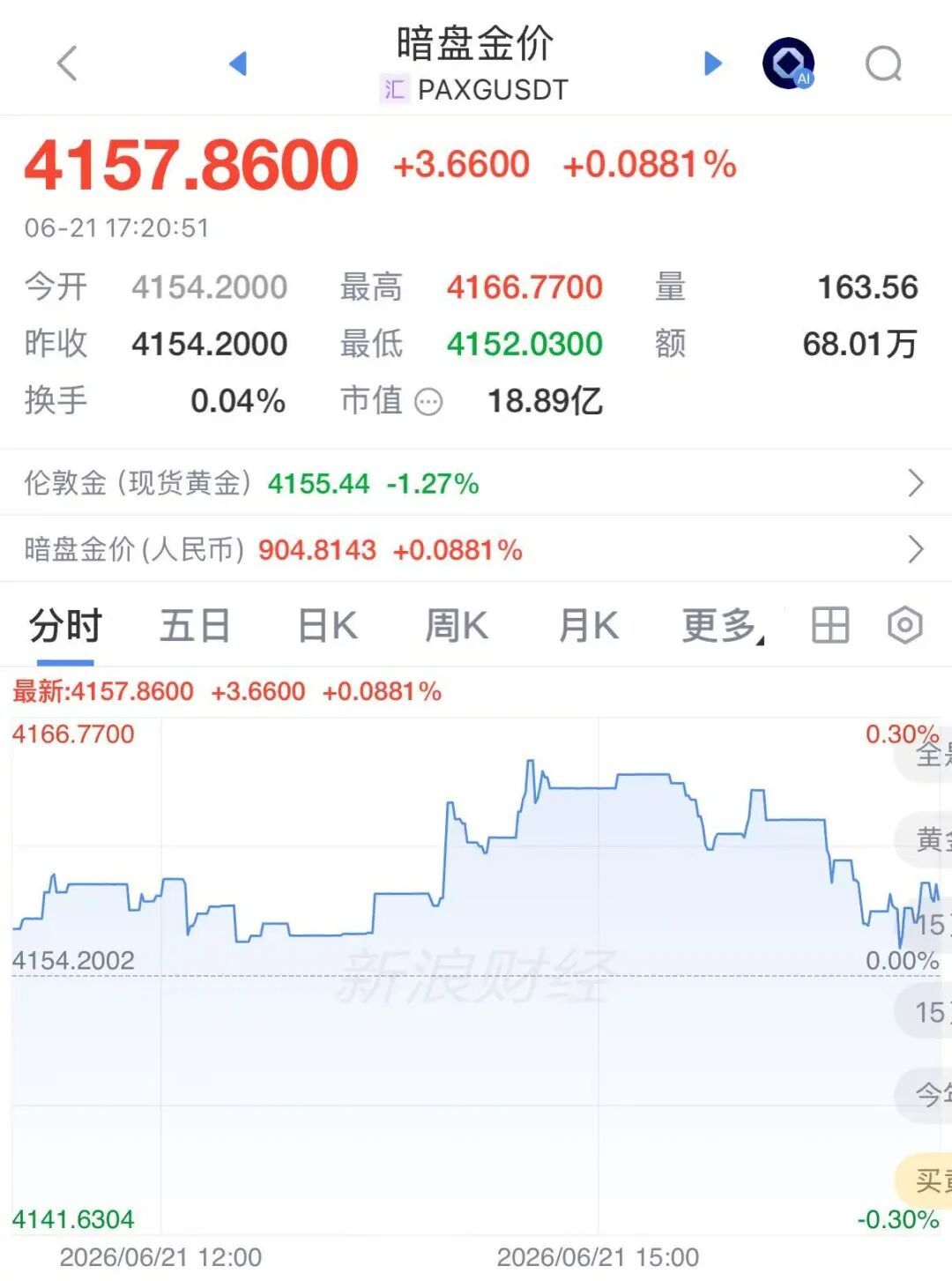The width and height of the screenshot is (952, 1281).
Task: Switch to the 周K chart tab
Action: tap(457, 626)
